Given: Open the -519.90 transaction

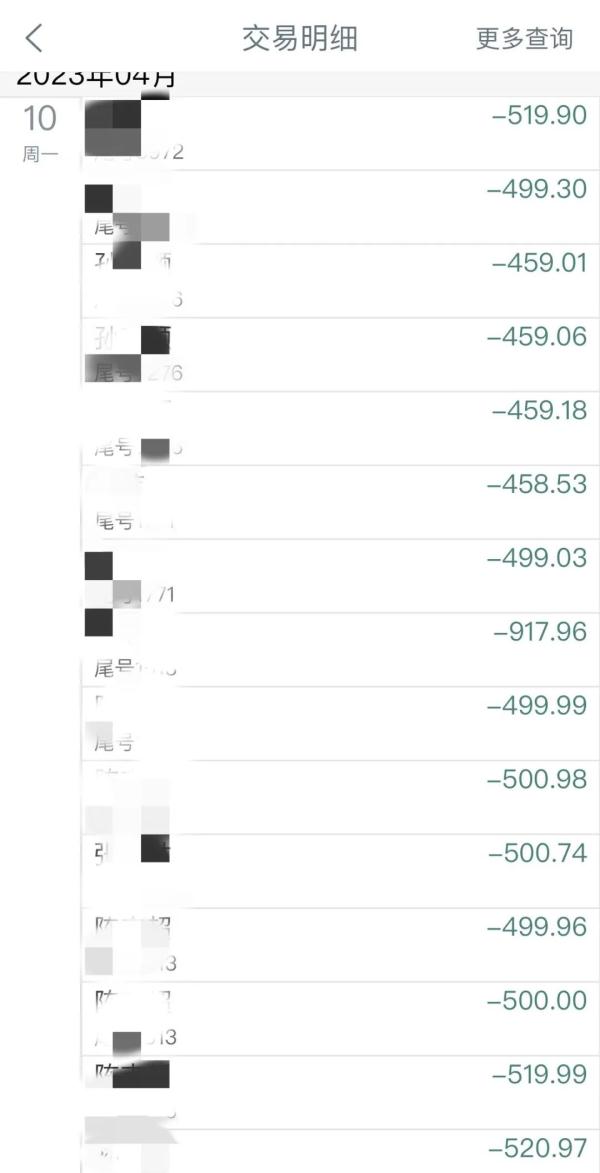Looking at the screenshot, I should [x=340, y=134].
